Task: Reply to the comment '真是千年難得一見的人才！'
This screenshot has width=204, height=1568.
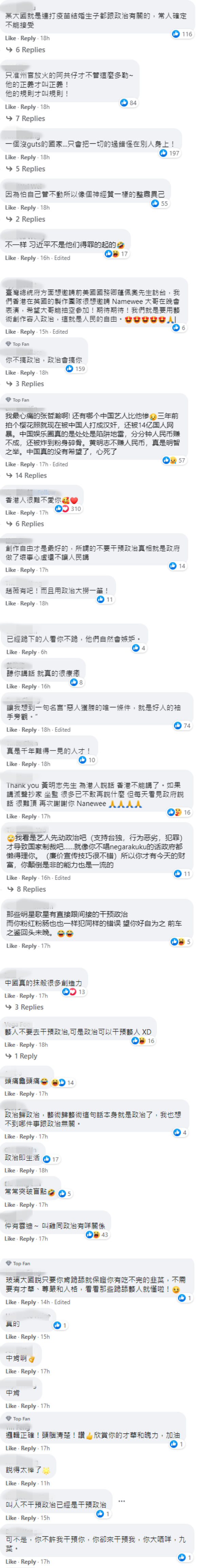Action: tap(29, 764)
